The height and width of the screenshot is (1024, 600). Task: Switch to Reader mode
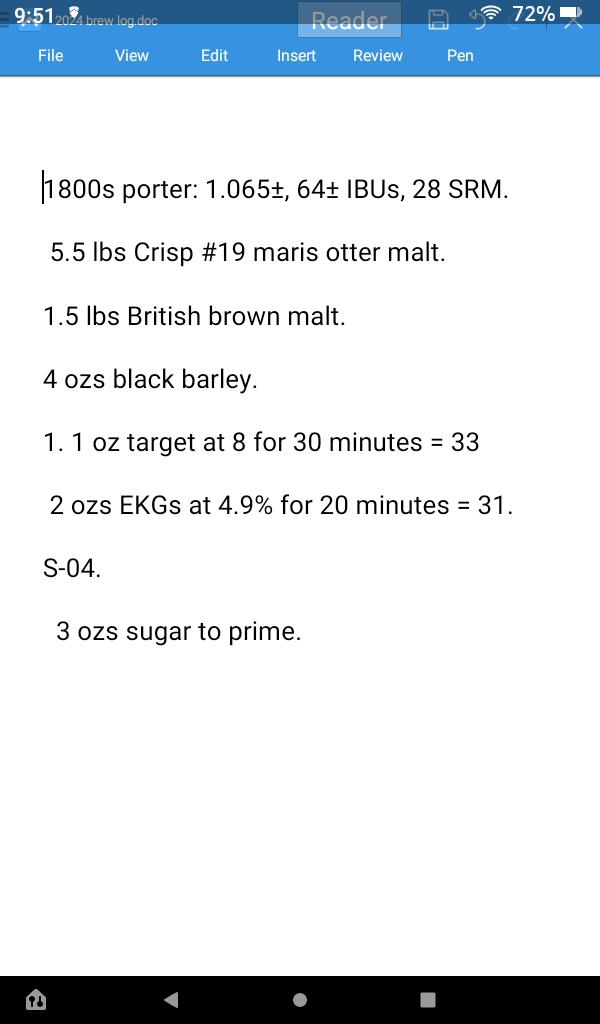click(349, 20)
